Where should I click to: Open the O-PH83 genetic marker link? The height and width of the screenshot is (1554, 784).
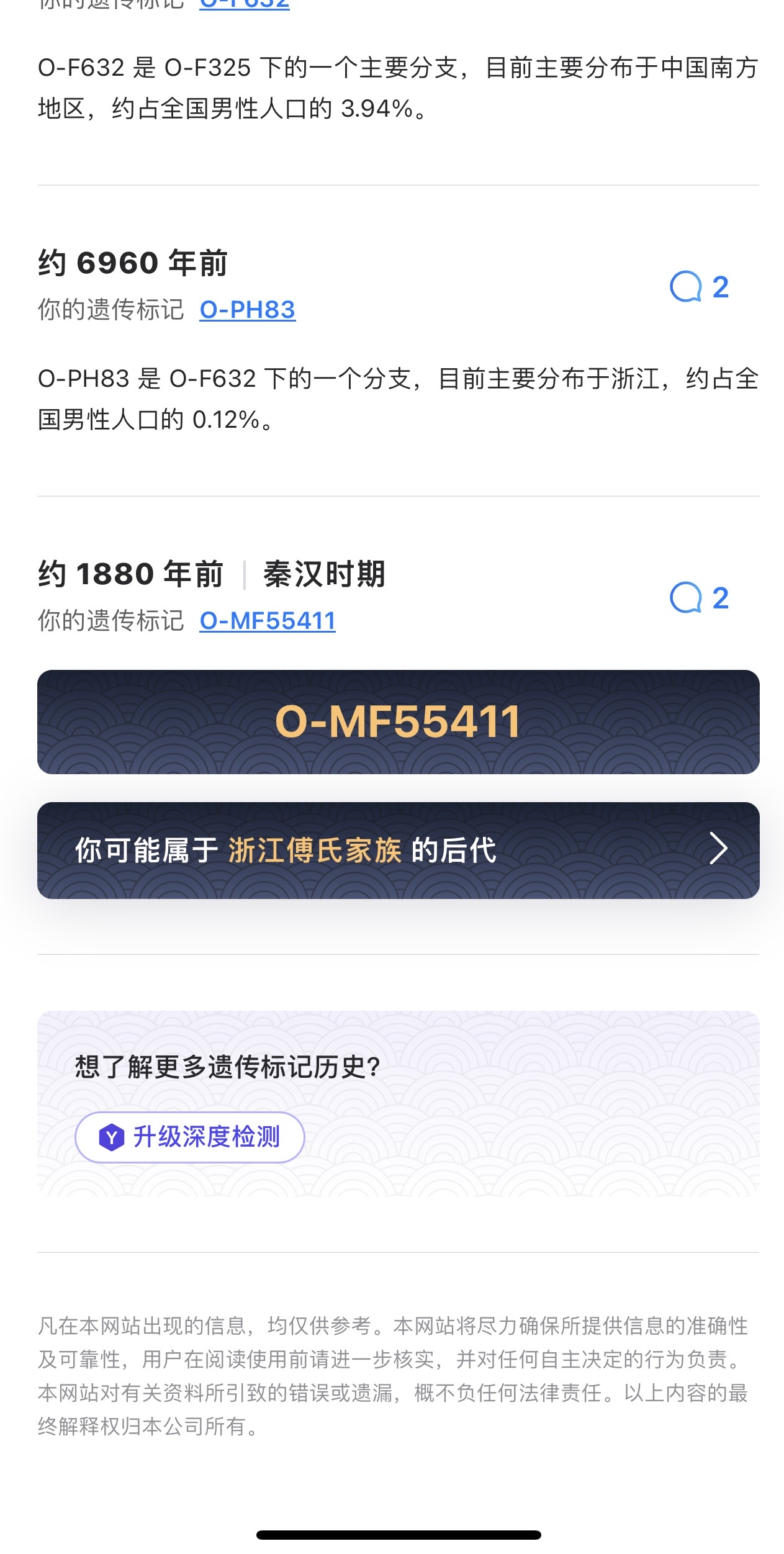(247, 310)
